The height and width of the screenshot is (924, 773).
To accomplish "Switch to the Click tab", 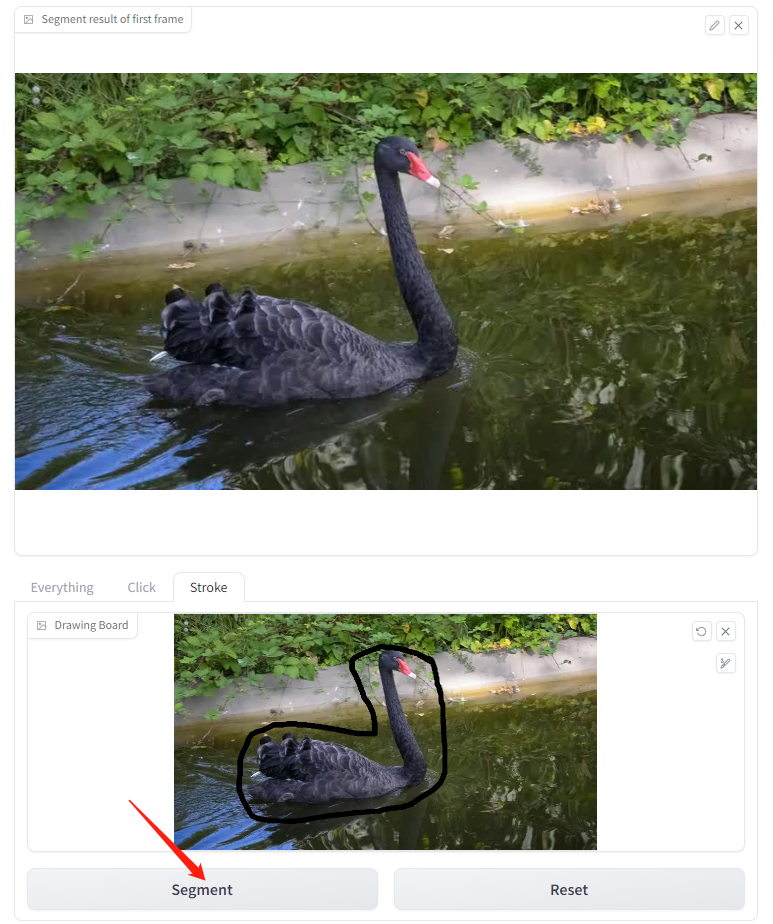I will pyautogui.click(x=141, y=587).
